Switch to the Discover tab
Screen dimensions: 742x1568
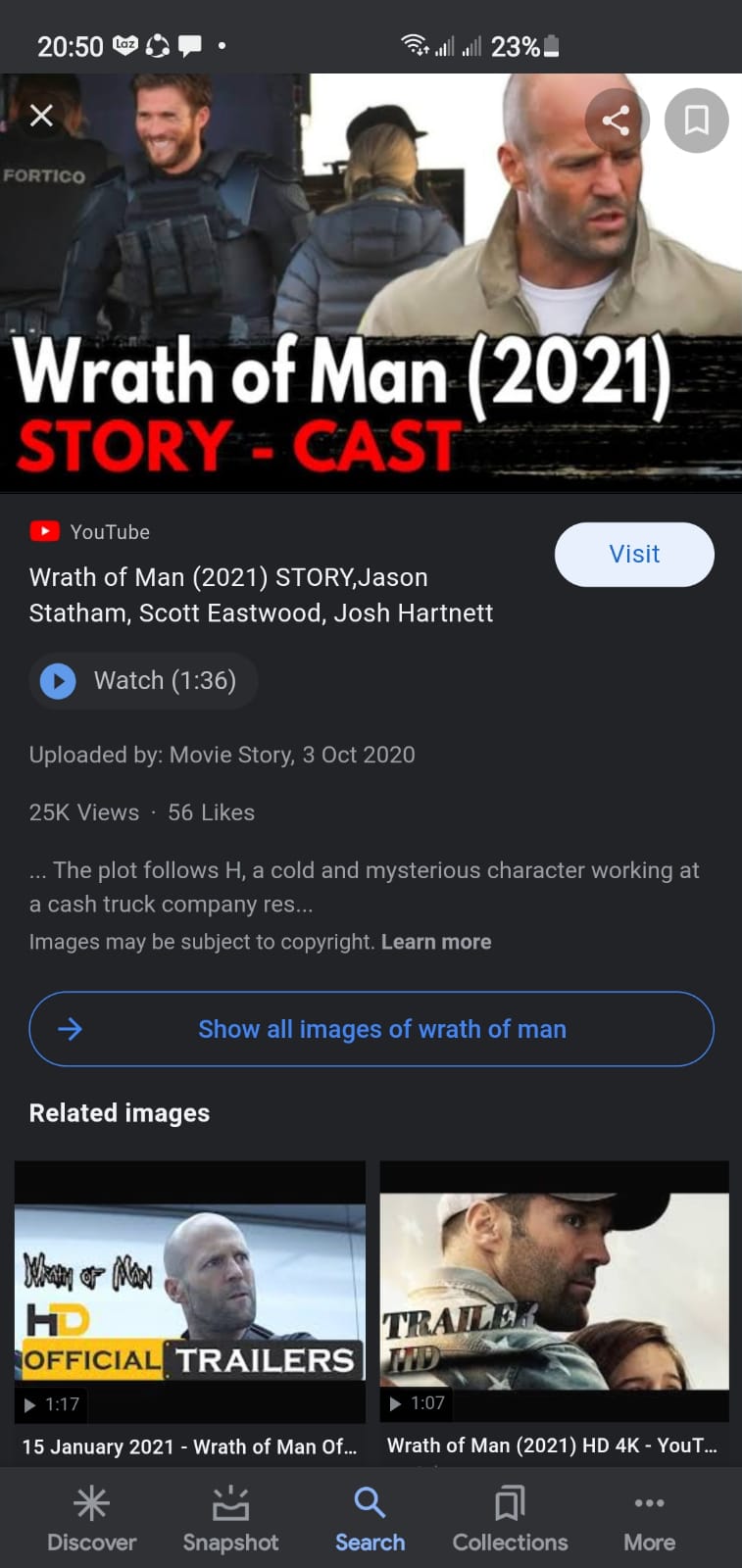92,1518
